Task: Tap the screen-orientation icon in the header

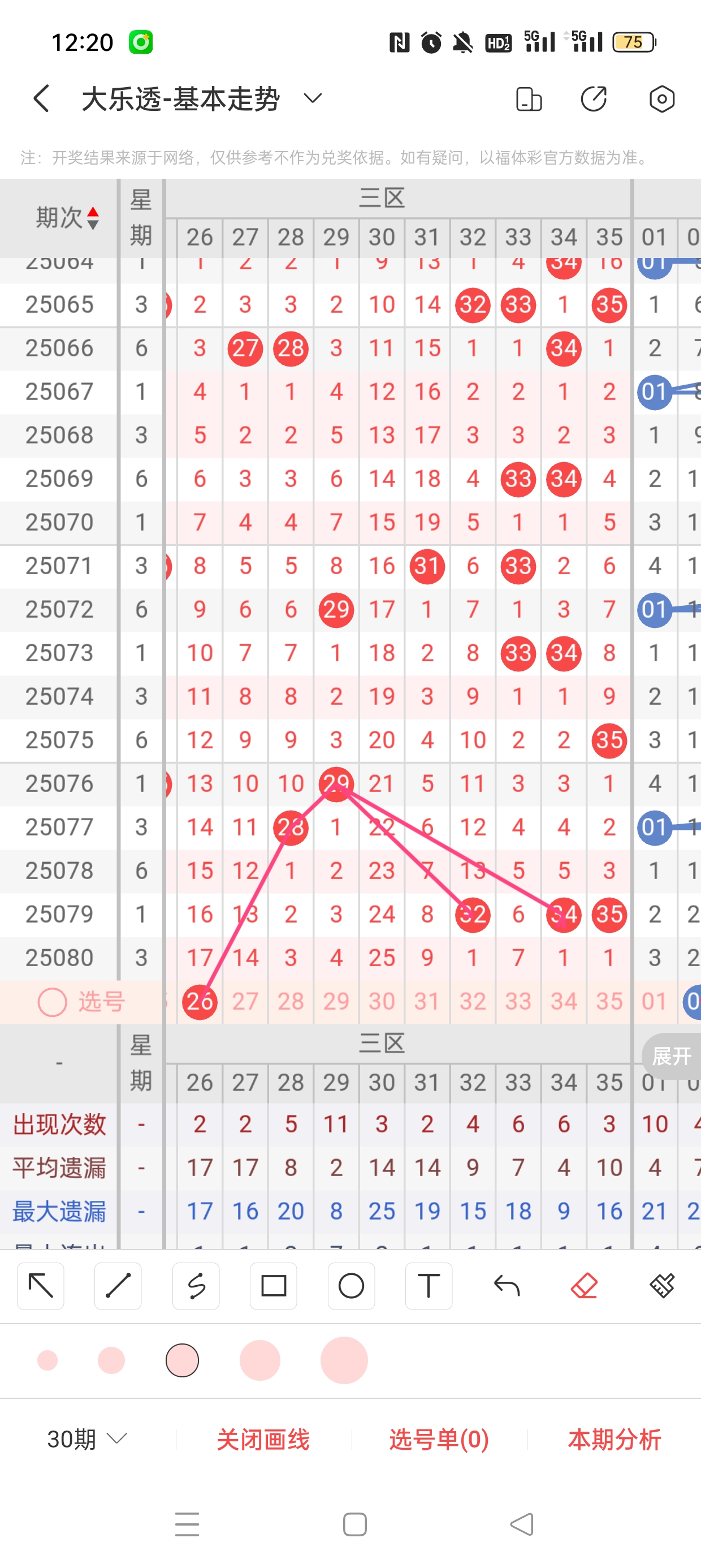Action: pyautogui.click(x=529, y=98)
